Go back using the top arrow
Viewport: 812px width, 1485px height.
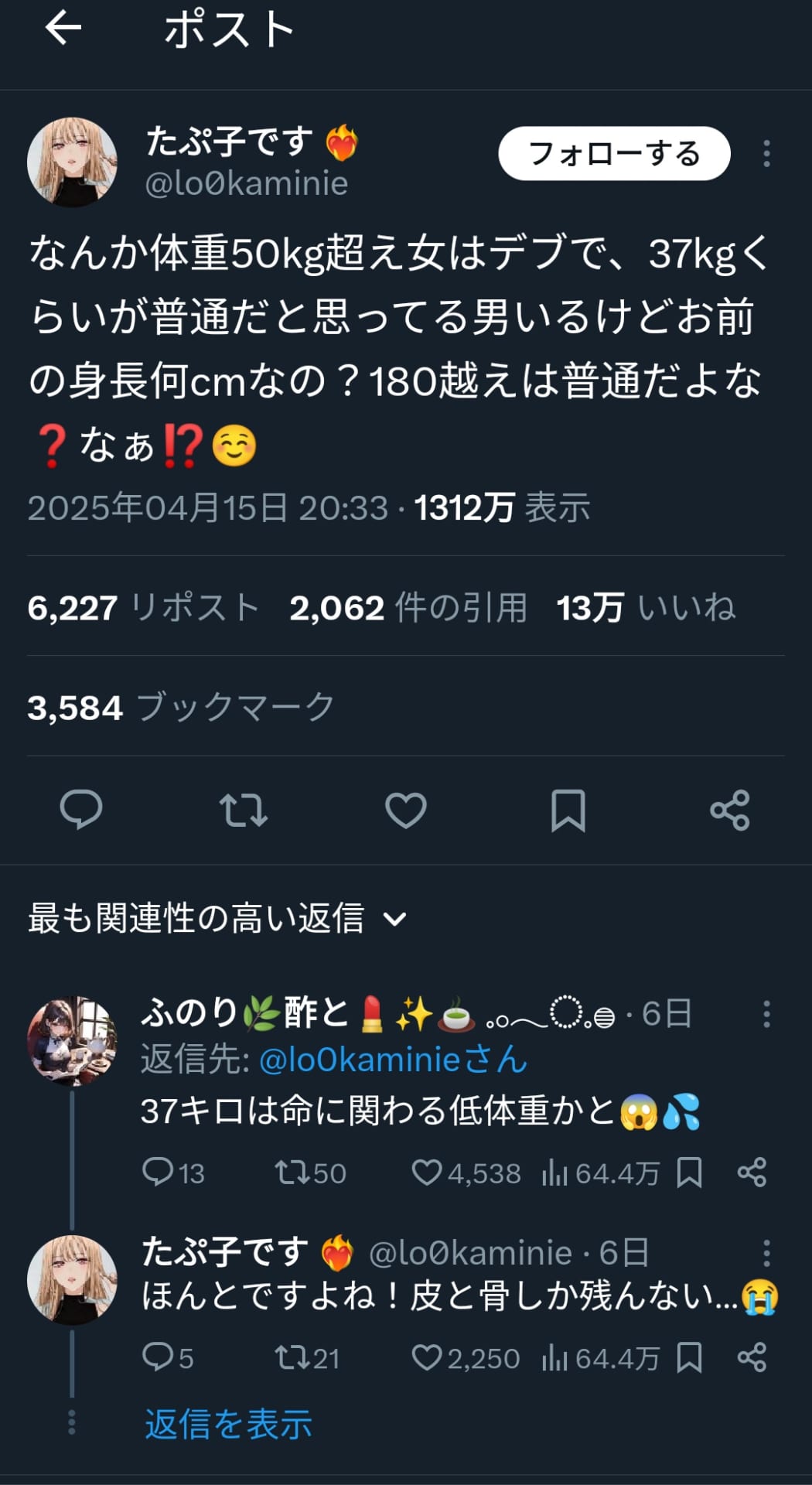click(x=63, y=29)
